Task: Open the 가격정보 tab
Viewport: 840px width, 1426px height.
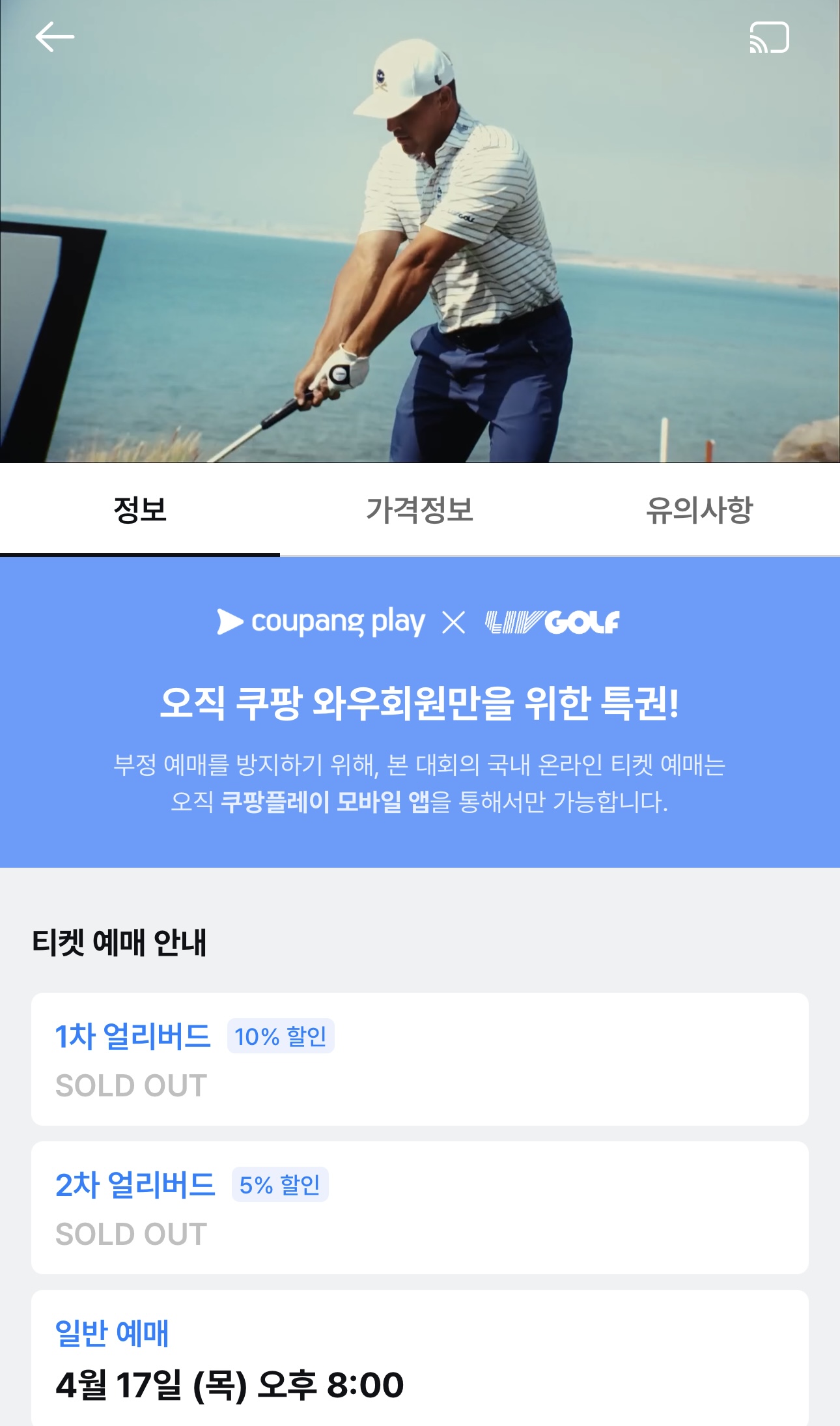Action: click(x=420, y=512)
